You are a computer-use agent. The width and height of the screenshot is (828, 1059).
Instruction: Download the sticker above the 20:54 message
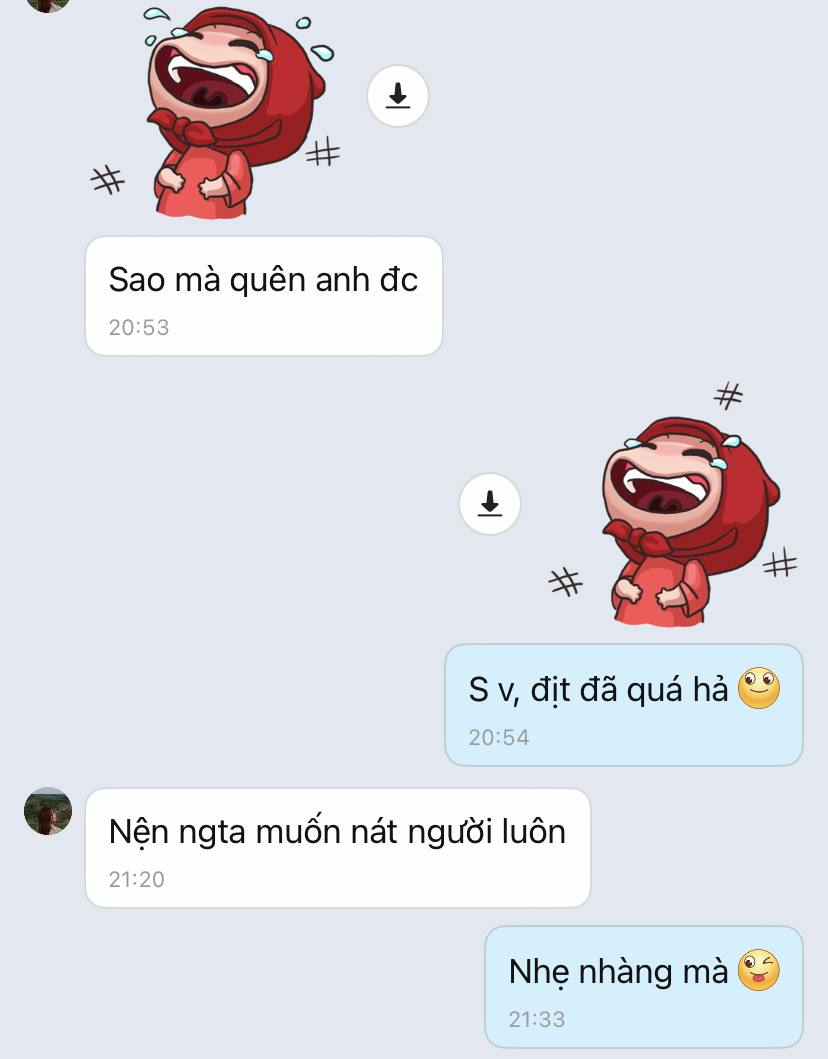(x=490, y=503)
